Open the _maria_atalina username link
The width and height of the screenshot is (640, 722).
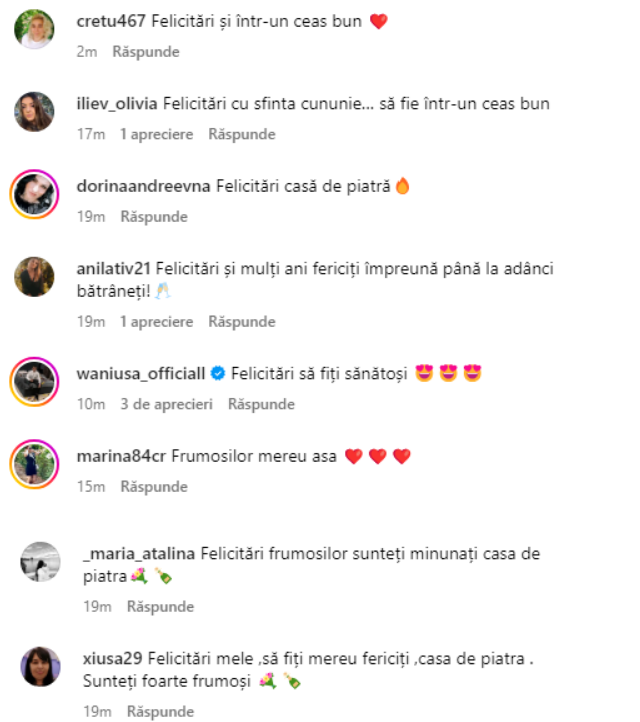[x=138, y=553]
